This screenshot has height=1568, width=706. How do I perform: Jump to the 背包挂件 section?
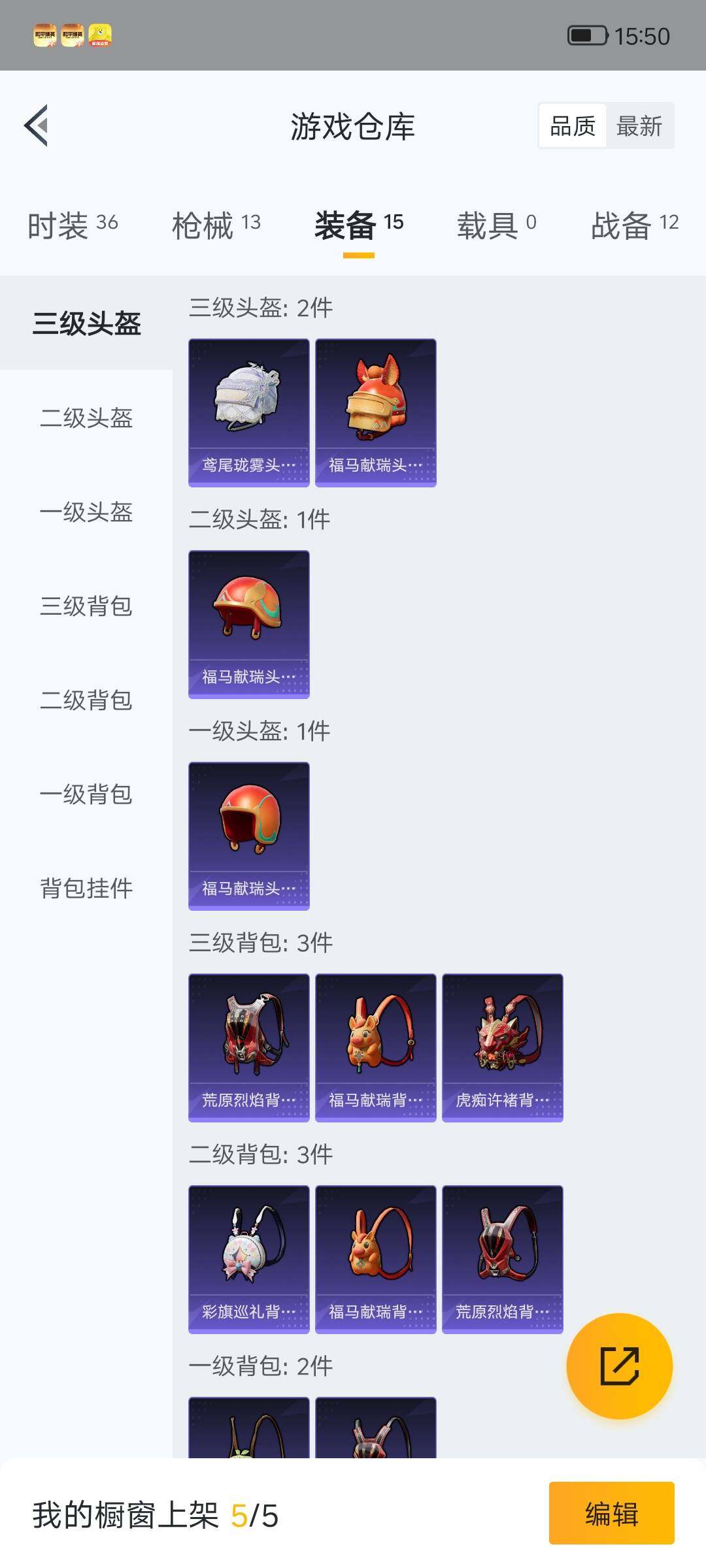pos(86,889)
